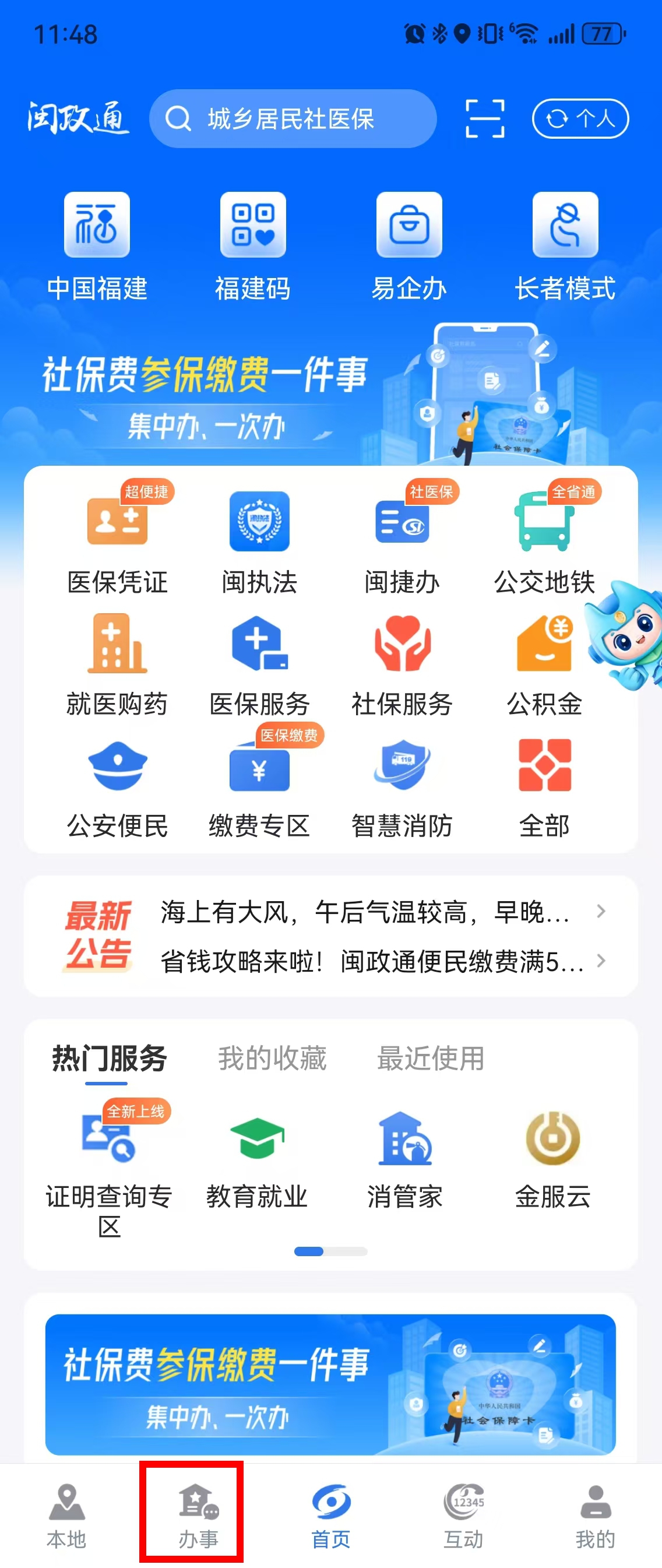Open 公积金 service
Screen dimensions: 662x1568
coord(544,665)
